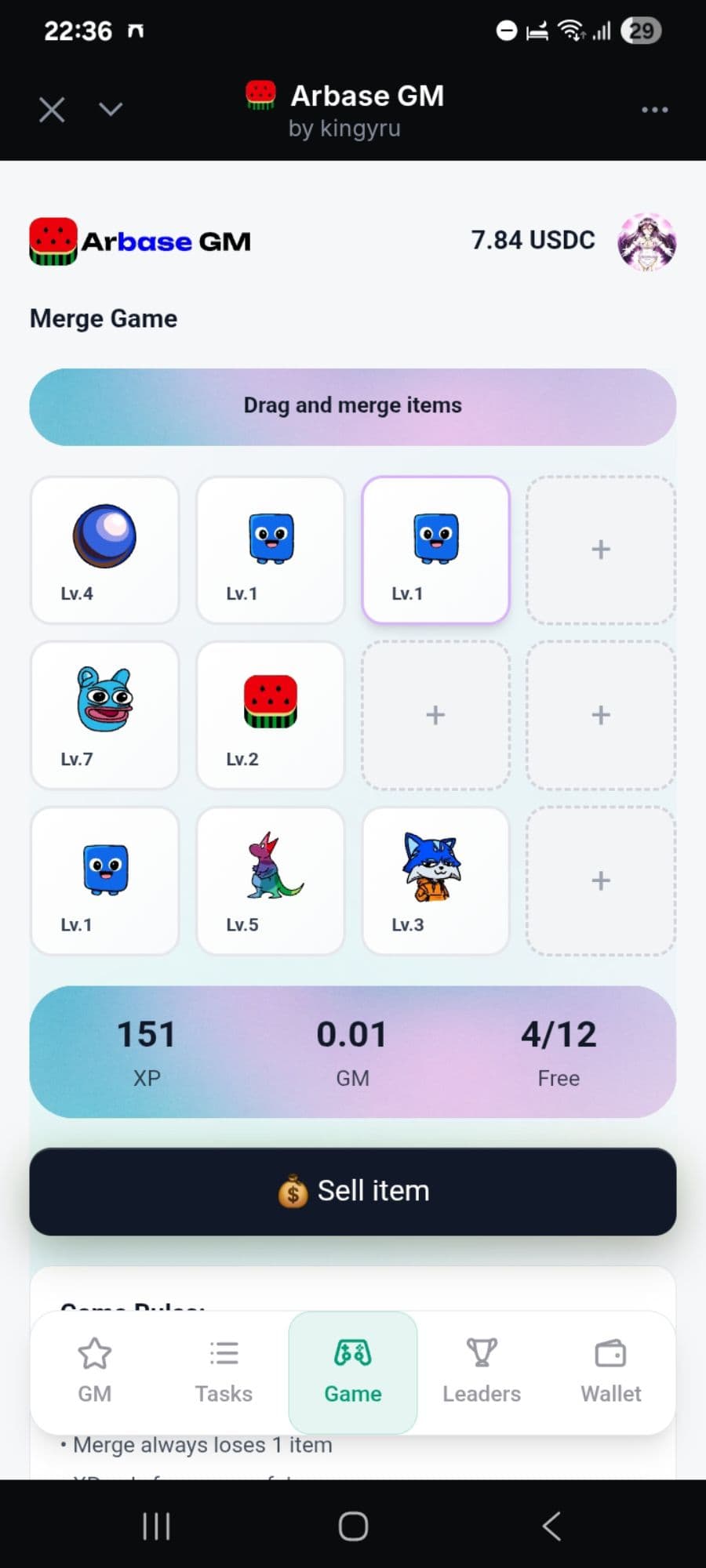Select the Lv.5 rainbow dinosaur item
The height and width of the screenshot is (1568, 706).
pyautogui.click(x=271, y=880)
